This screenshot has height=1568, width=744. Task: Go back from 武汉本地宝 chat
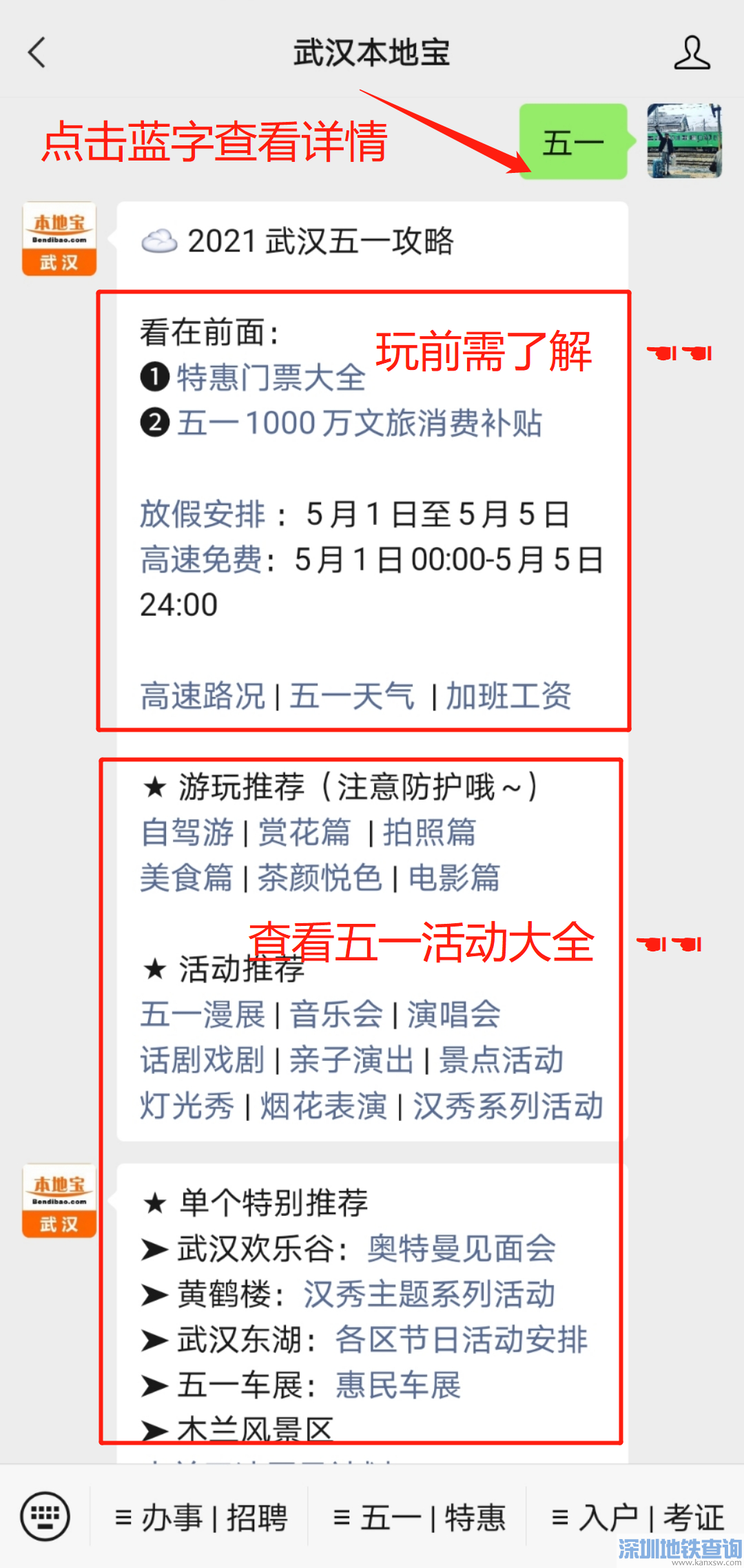37,52
